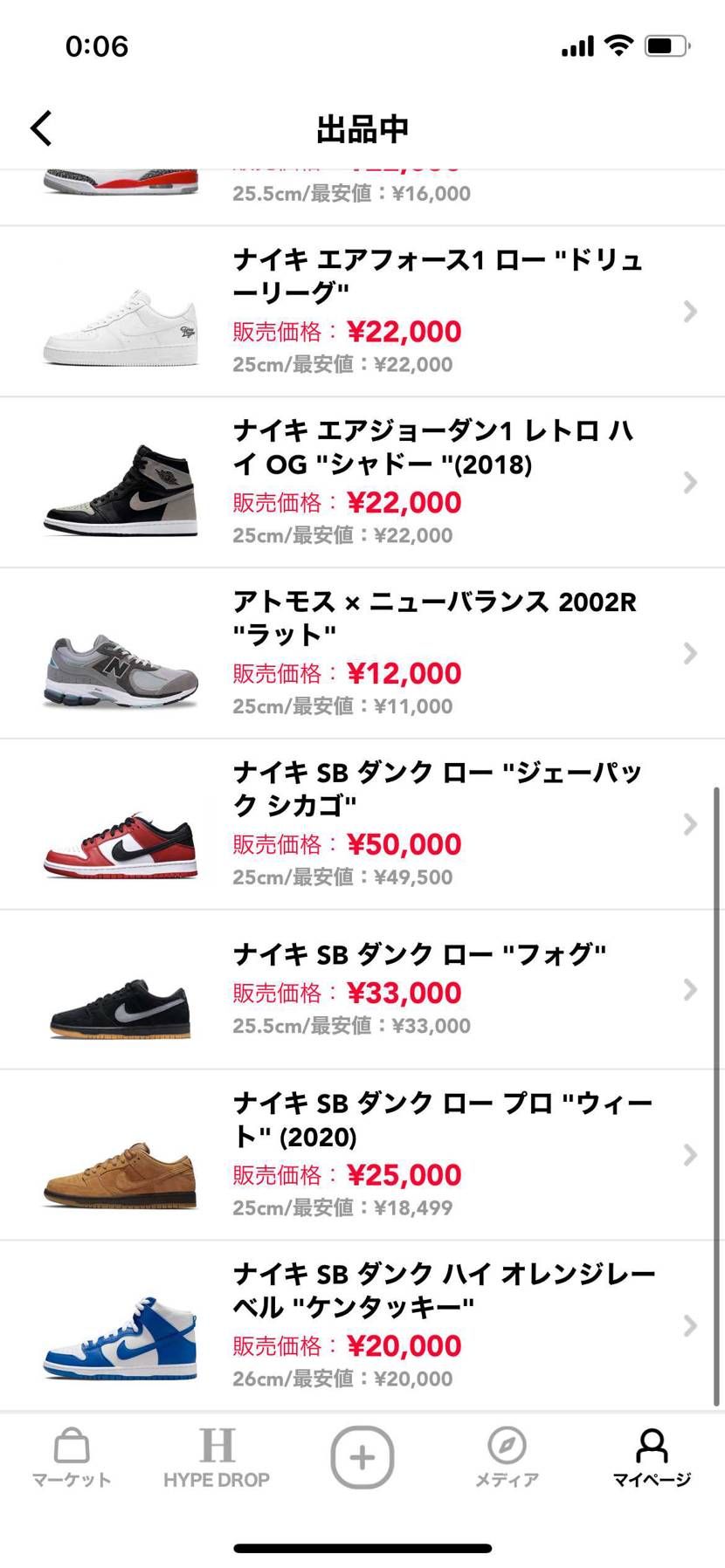The width and height of the screenshot is (725, 1568).
Task: Tap the home indicator bar at bottom
Action: pyautogui.click(x=362, y=1547)
